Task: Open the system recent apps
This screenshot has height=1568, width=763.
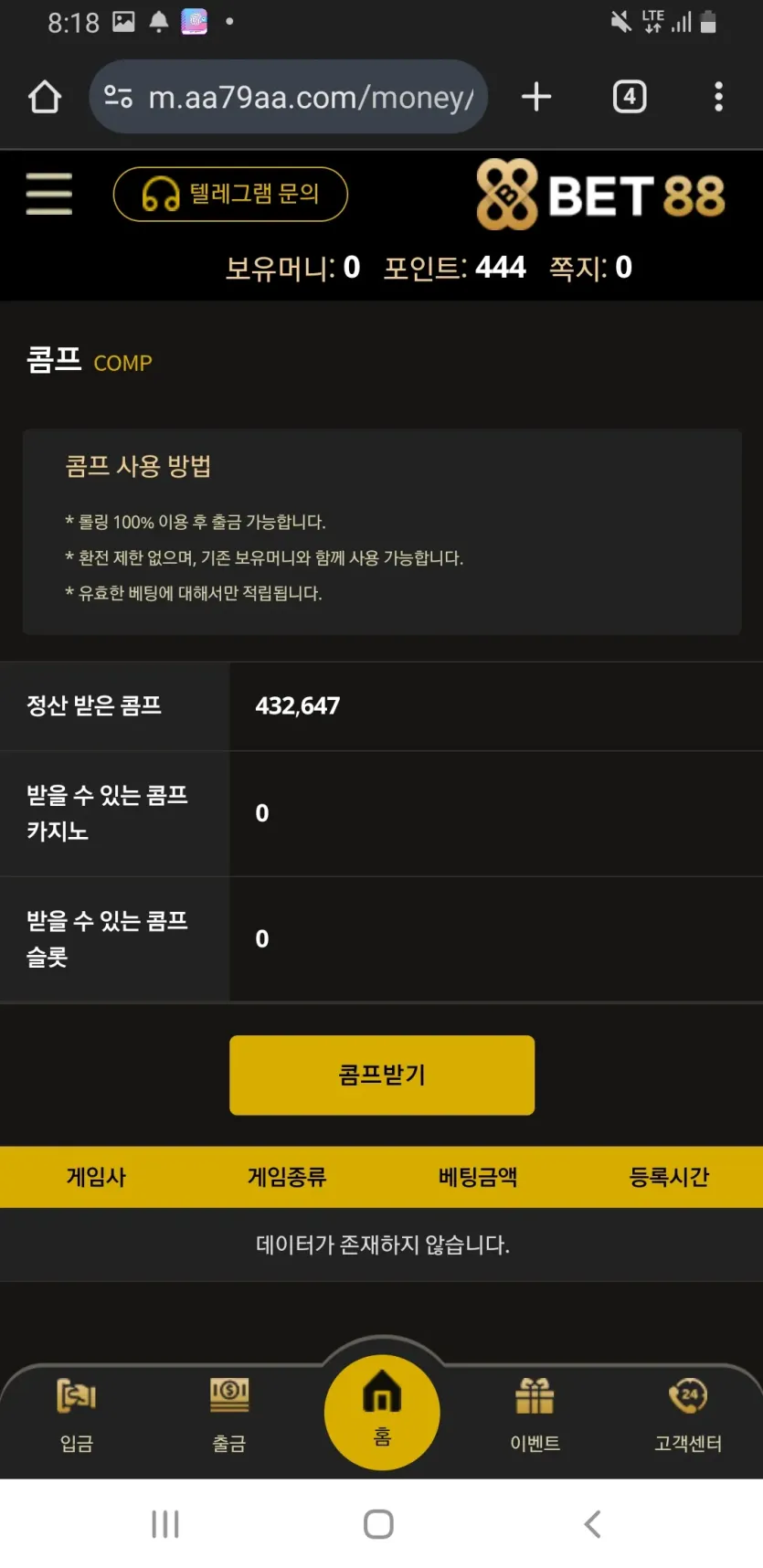Action: pos(165,1523)
